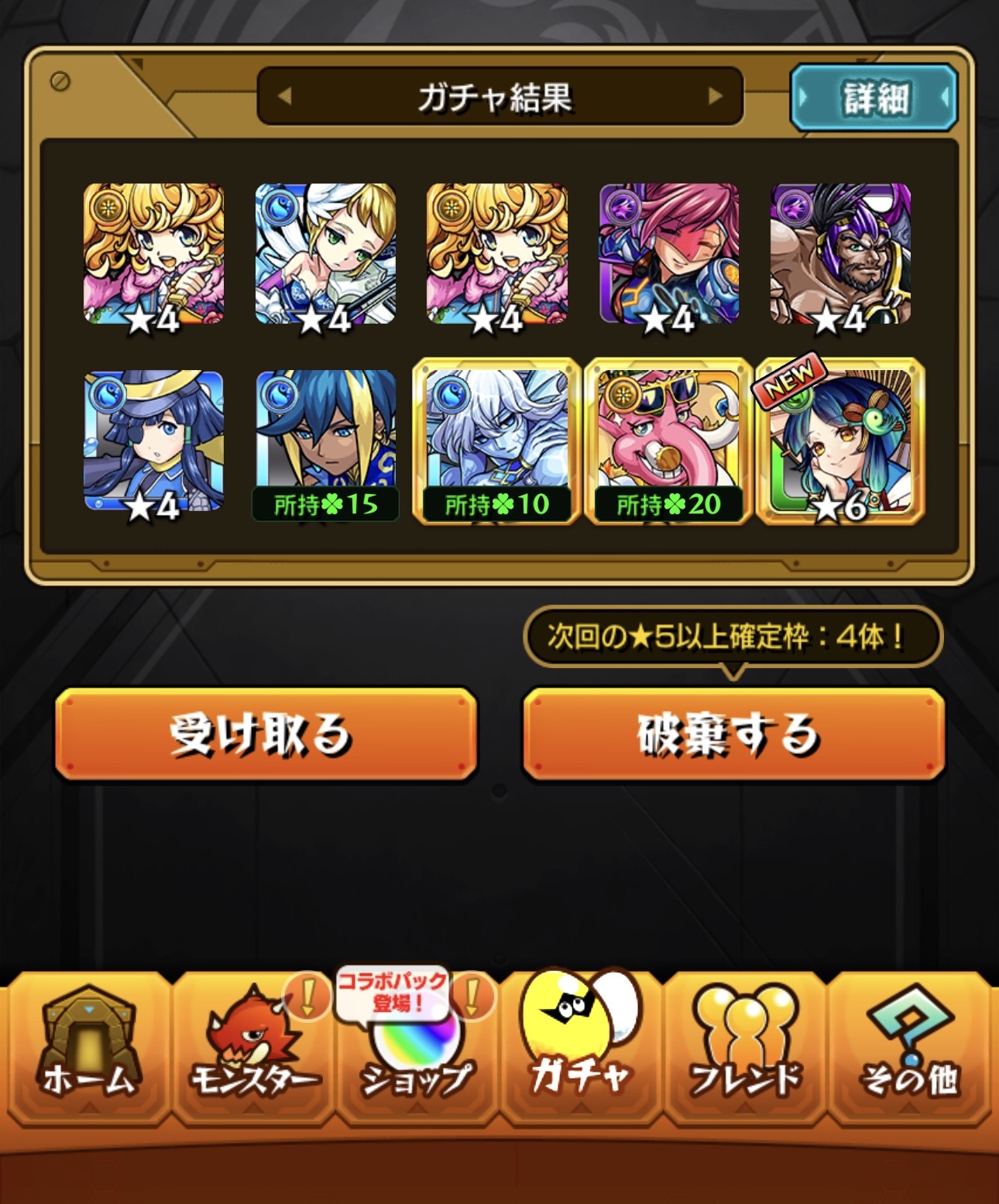Open the フレンド tab
999x1204 pixels.
[x=745, y=1045]
